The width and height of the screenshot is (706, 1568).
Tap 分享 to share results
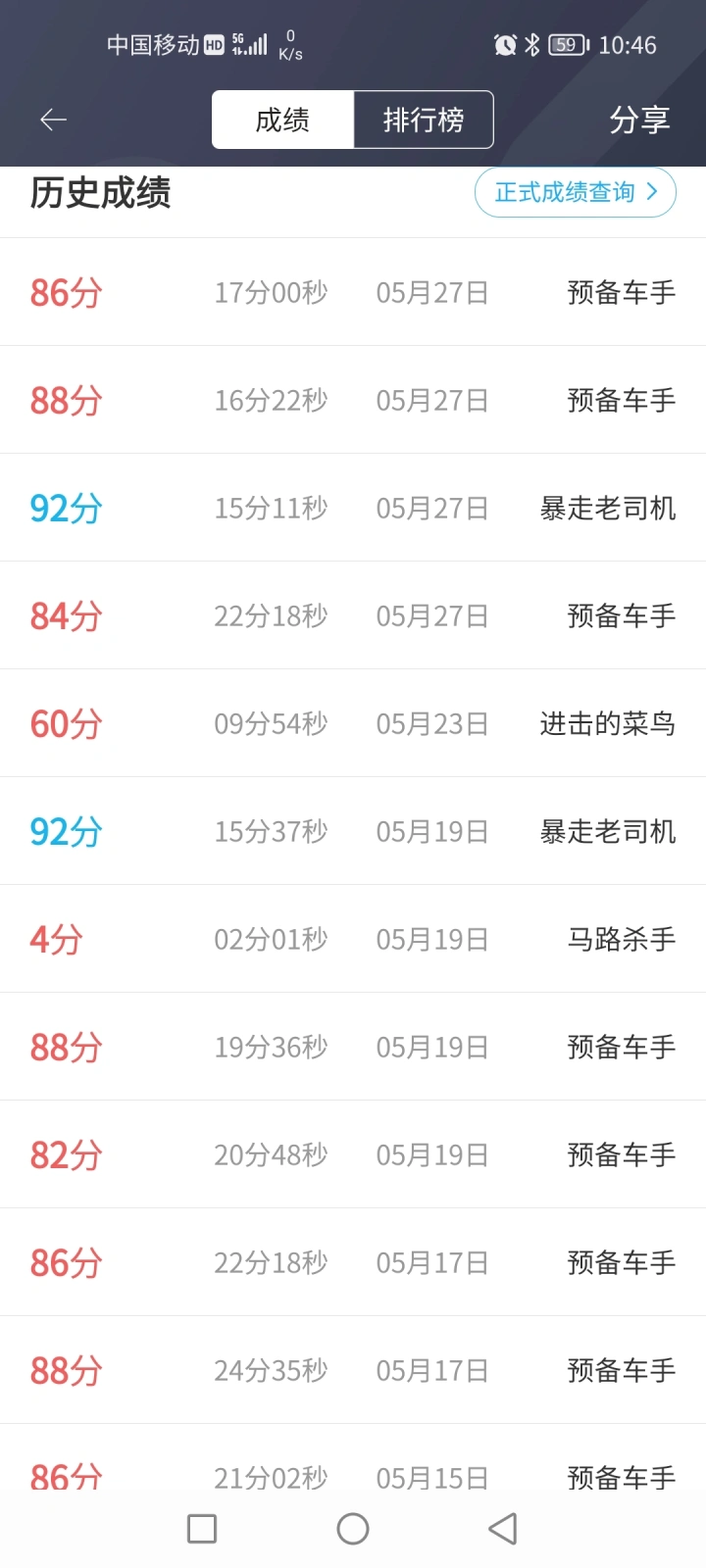639,120
